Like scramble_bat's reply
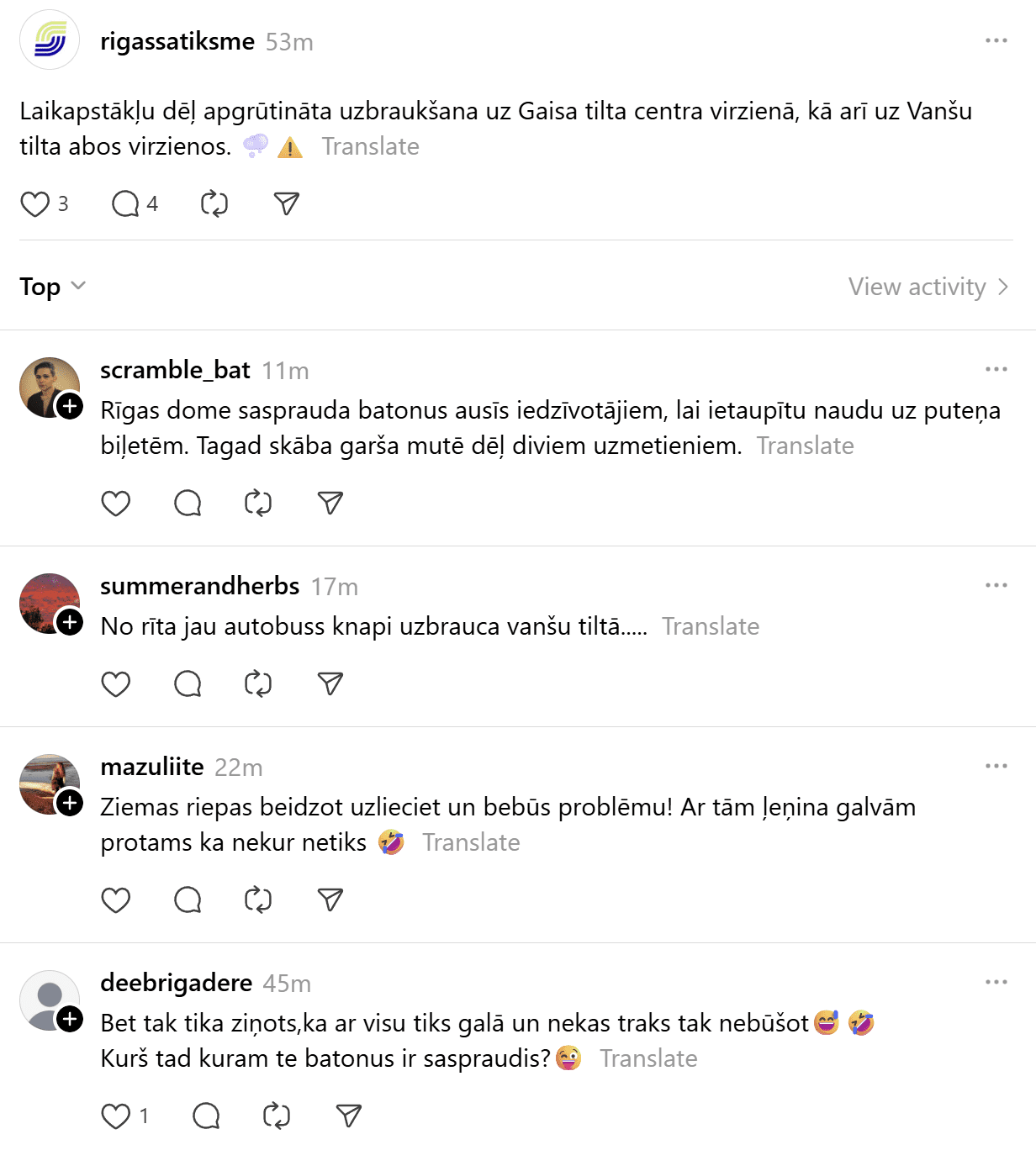 [116, 504]
